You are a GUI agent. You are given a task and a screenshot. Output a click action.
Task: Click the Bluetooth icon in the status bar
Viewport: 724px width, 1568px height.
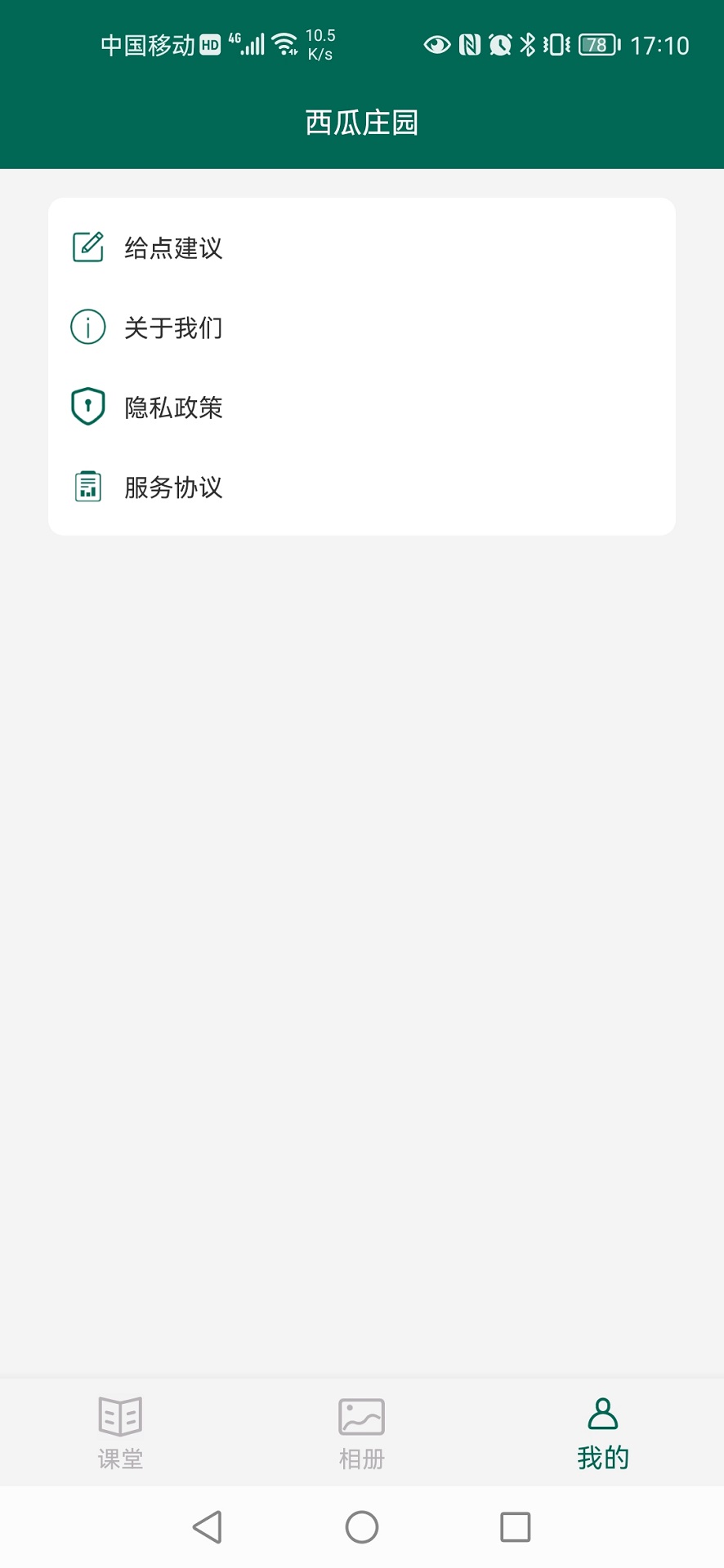(x=530, y=45)
